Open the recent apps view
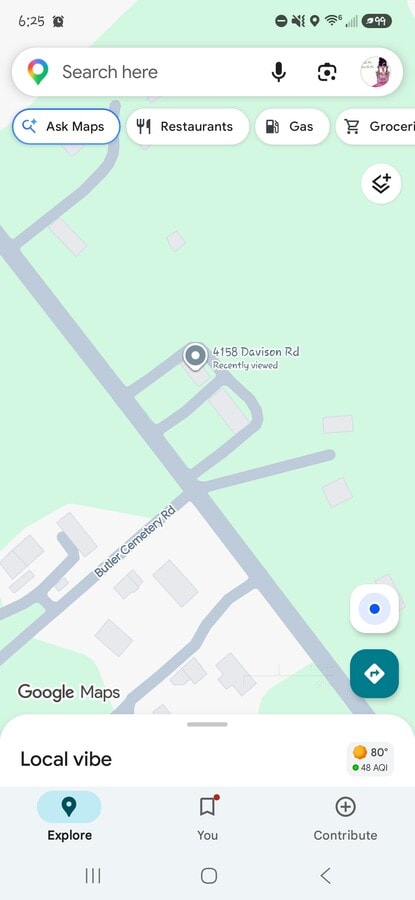Viewport: 415px width, 900px height. coord(92,875)
